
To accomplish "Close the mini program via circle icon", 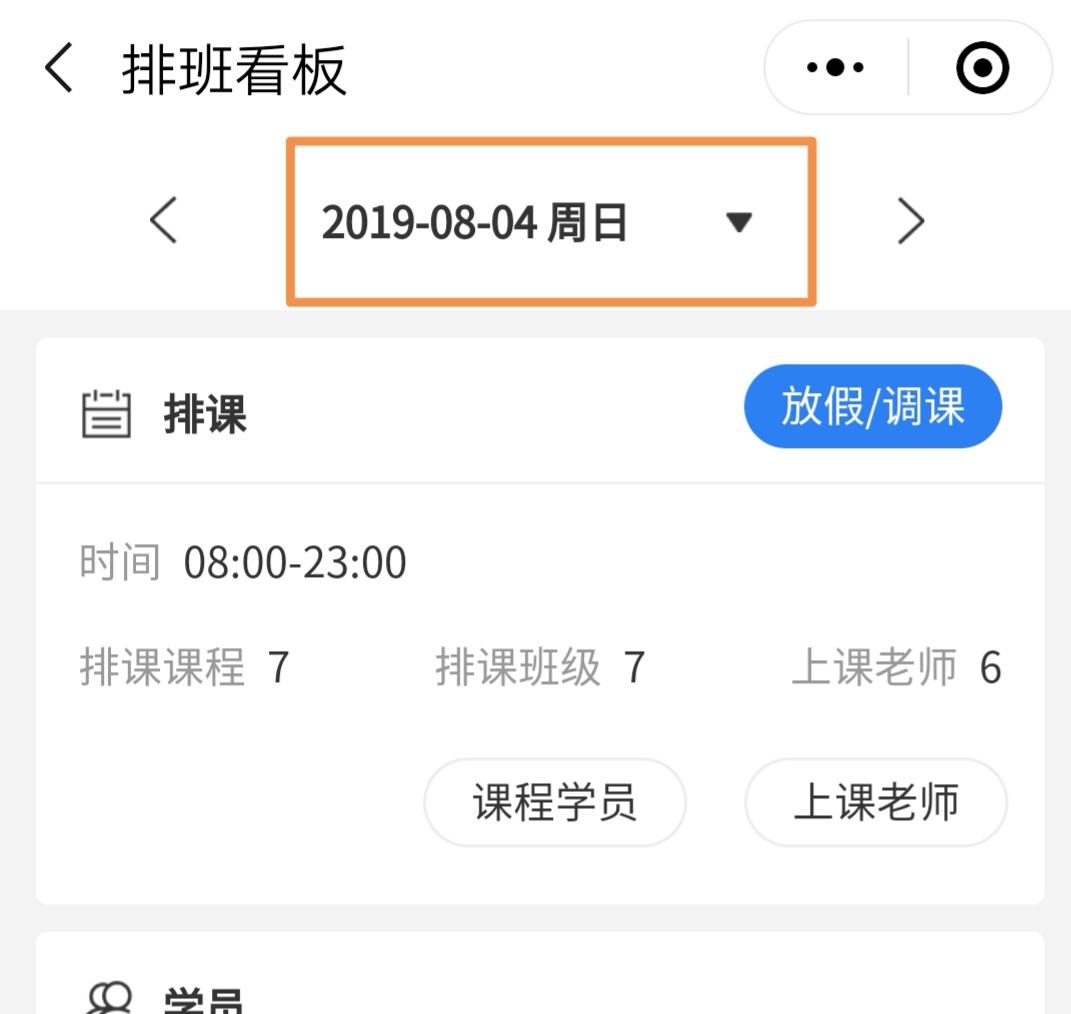I will [x=981, y=68].
